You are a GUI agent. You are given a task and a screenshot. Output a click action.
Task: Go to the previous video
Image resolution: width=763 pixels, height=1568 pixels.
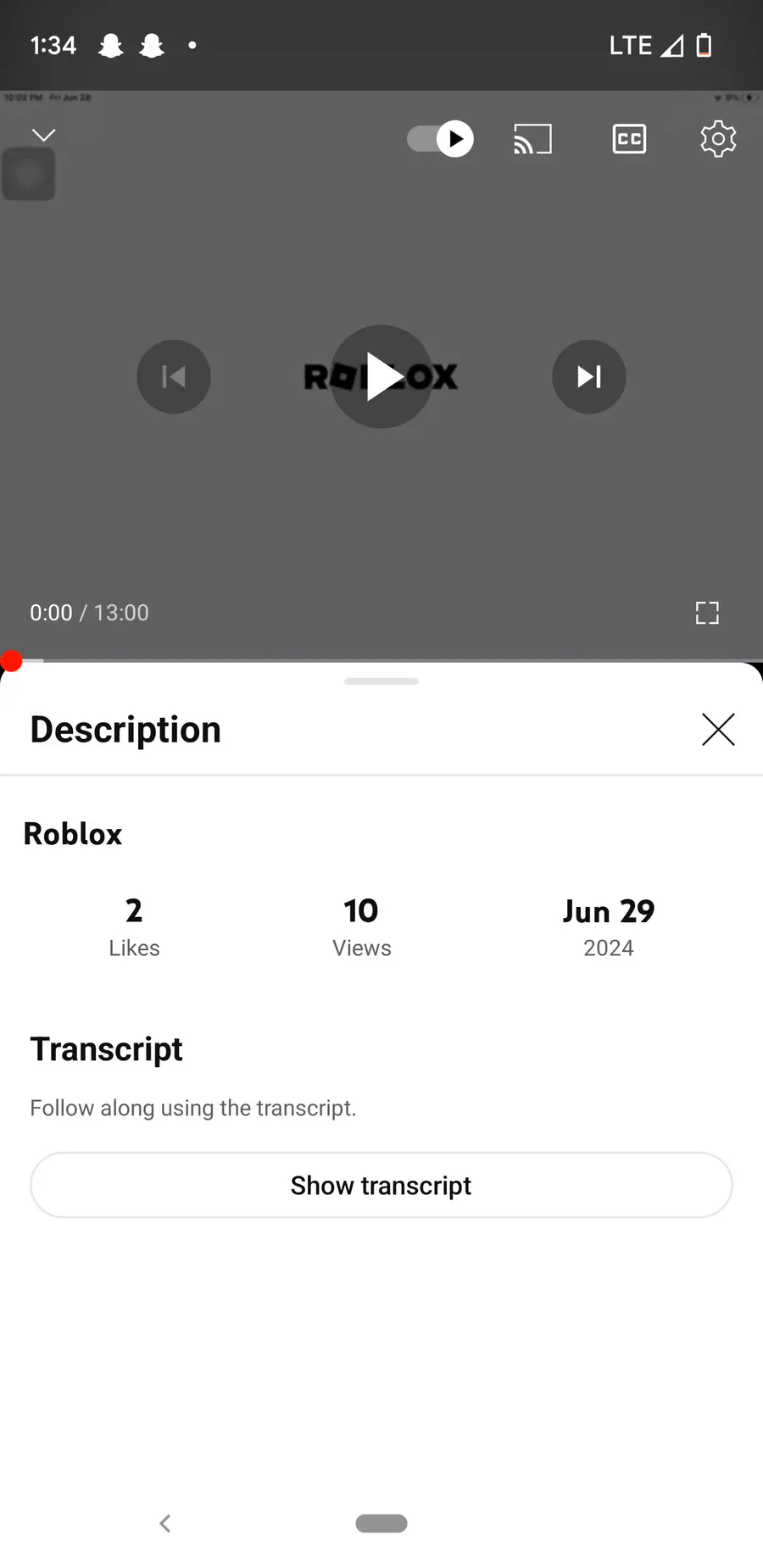coord(174,376)
